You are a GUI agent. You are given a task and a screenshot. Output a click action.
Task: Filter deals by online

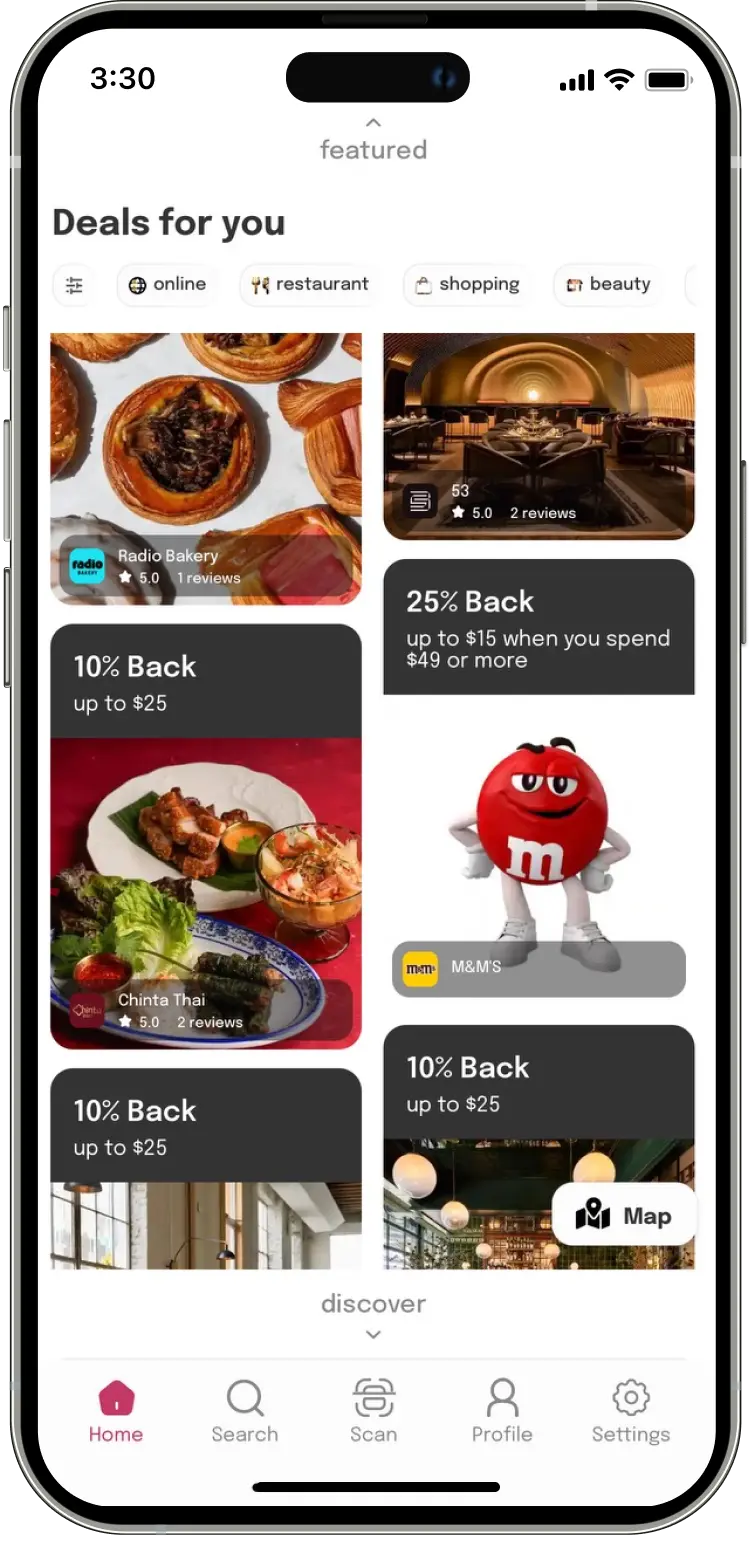pos(167,285)
